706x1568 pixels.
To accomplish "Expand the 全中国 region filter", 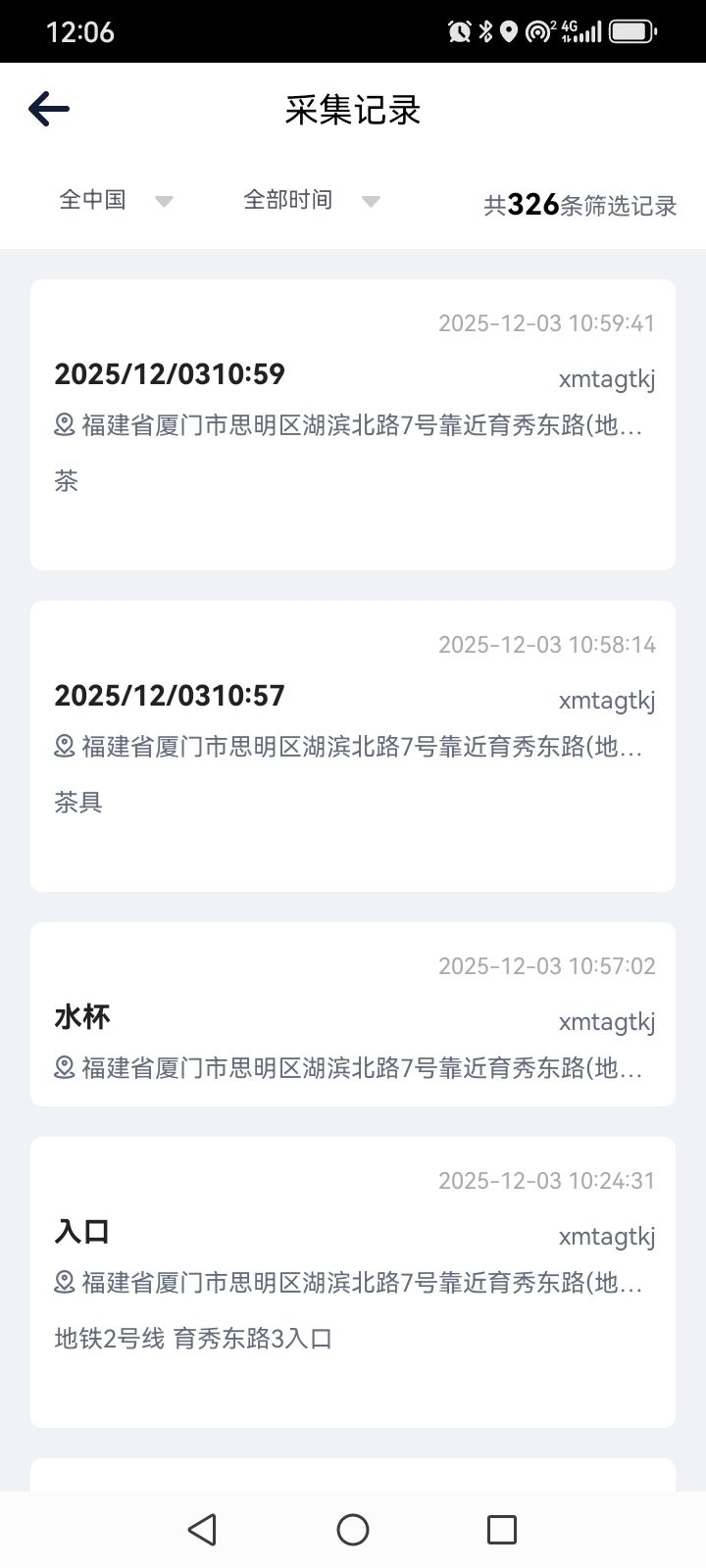I will point(115,200).
